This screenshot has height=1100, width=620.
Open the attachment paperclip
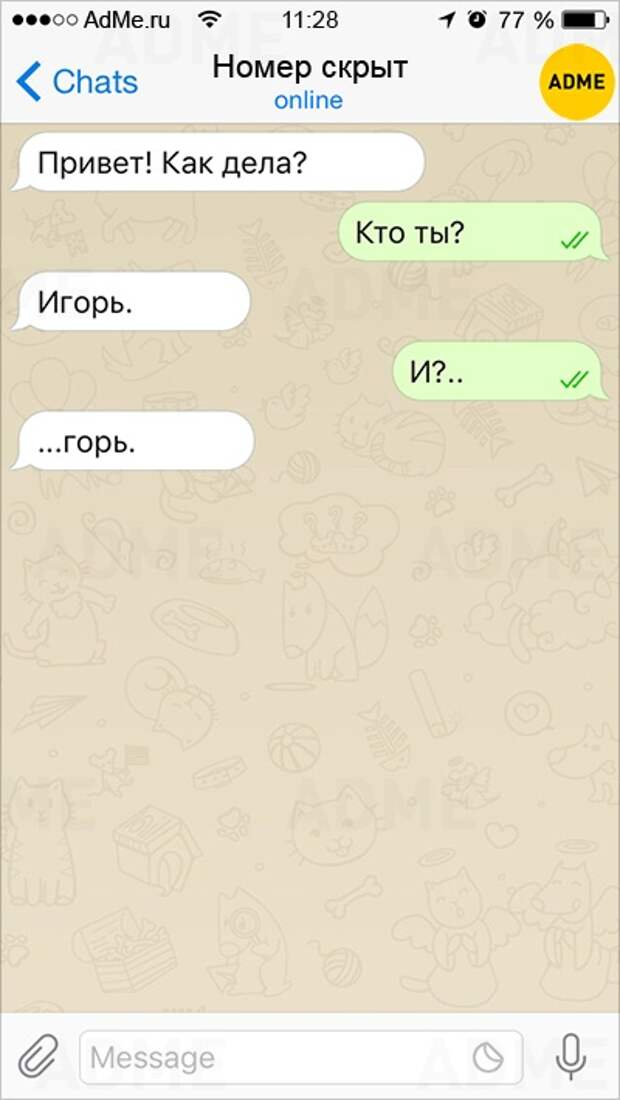point(36,1057)
